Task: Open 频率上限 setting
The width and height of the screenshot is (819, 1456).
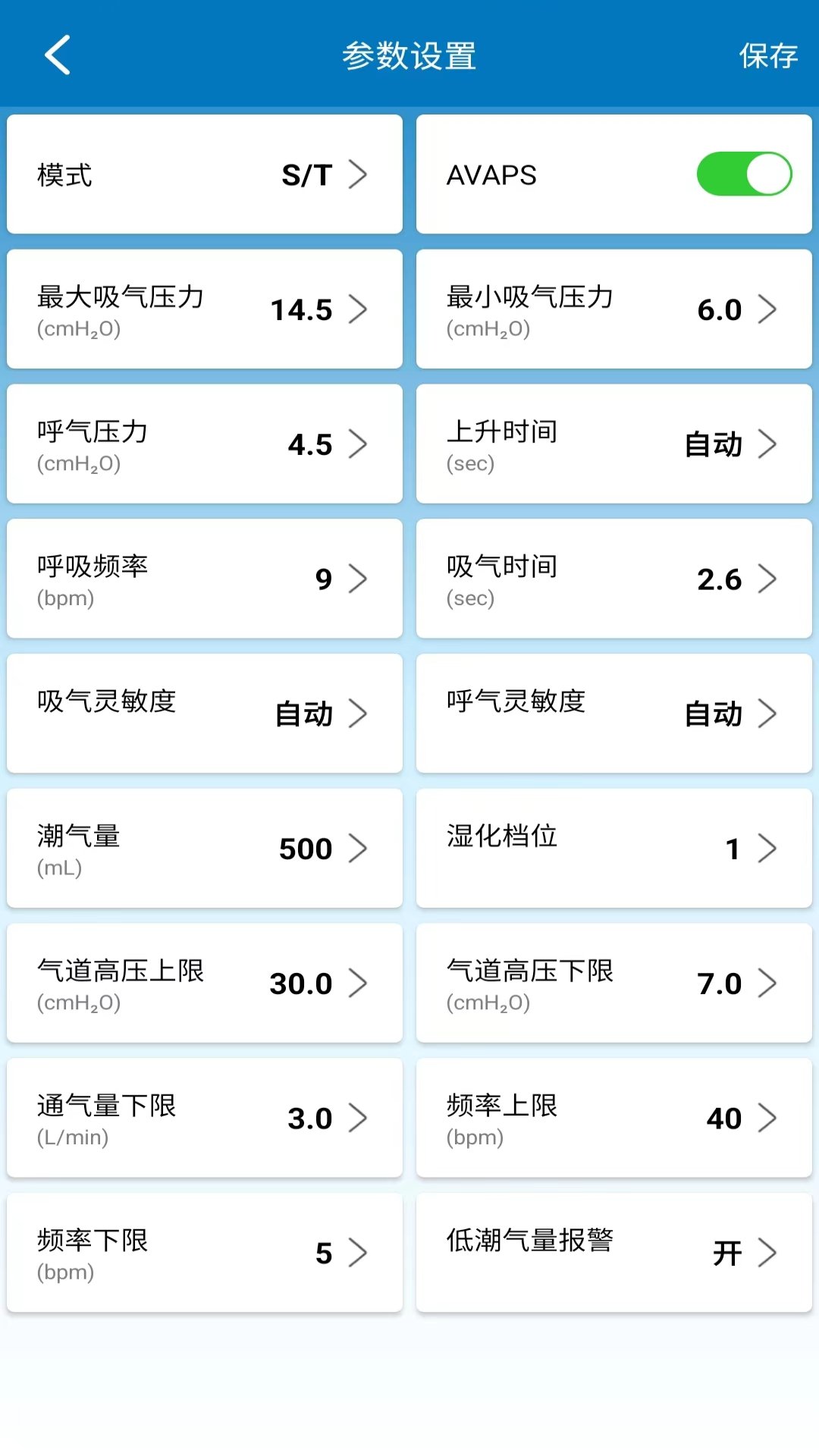Action: pos(614,1118)
